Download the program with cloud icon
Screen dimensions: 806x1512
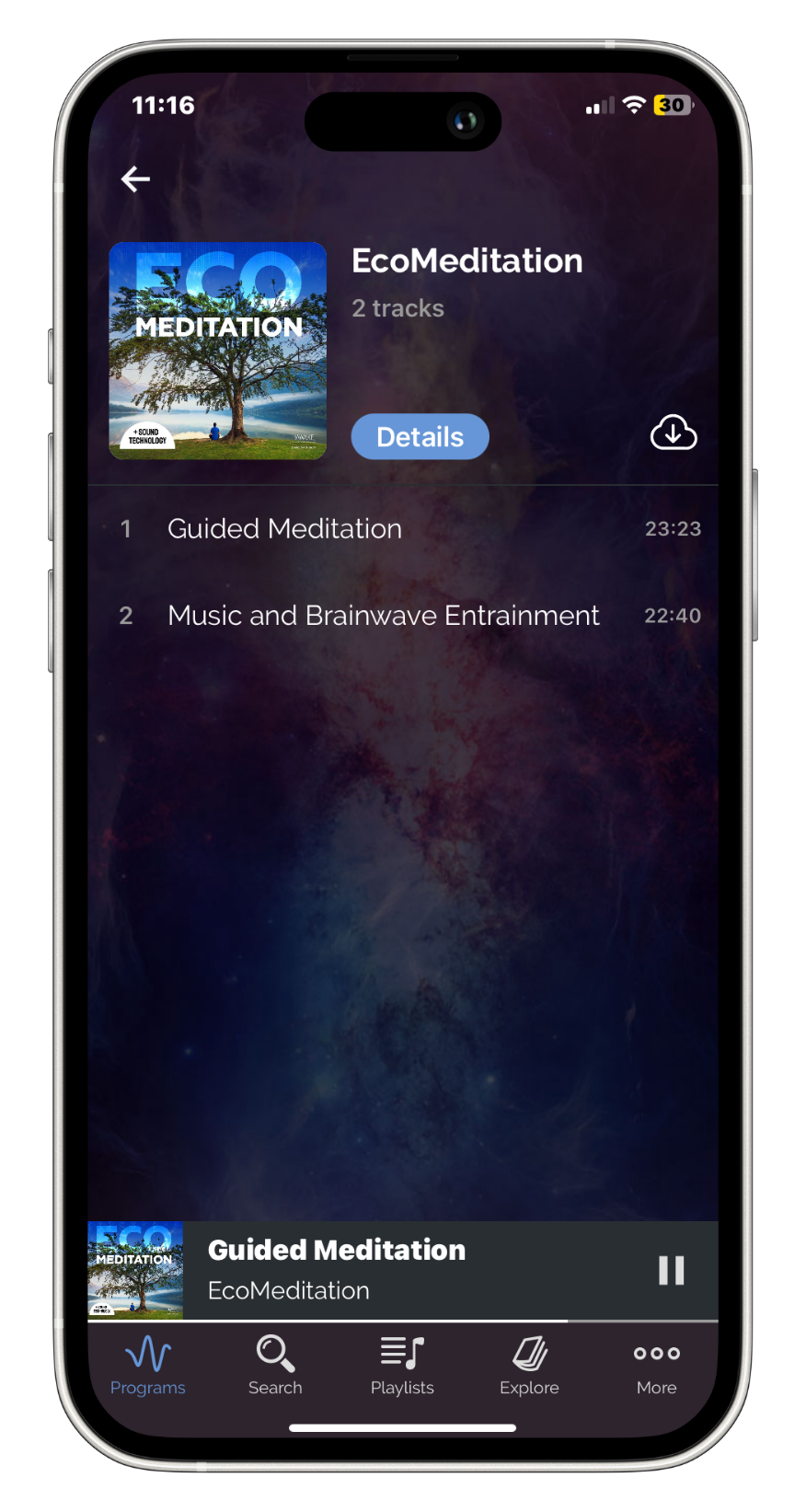tap(674, 433)
